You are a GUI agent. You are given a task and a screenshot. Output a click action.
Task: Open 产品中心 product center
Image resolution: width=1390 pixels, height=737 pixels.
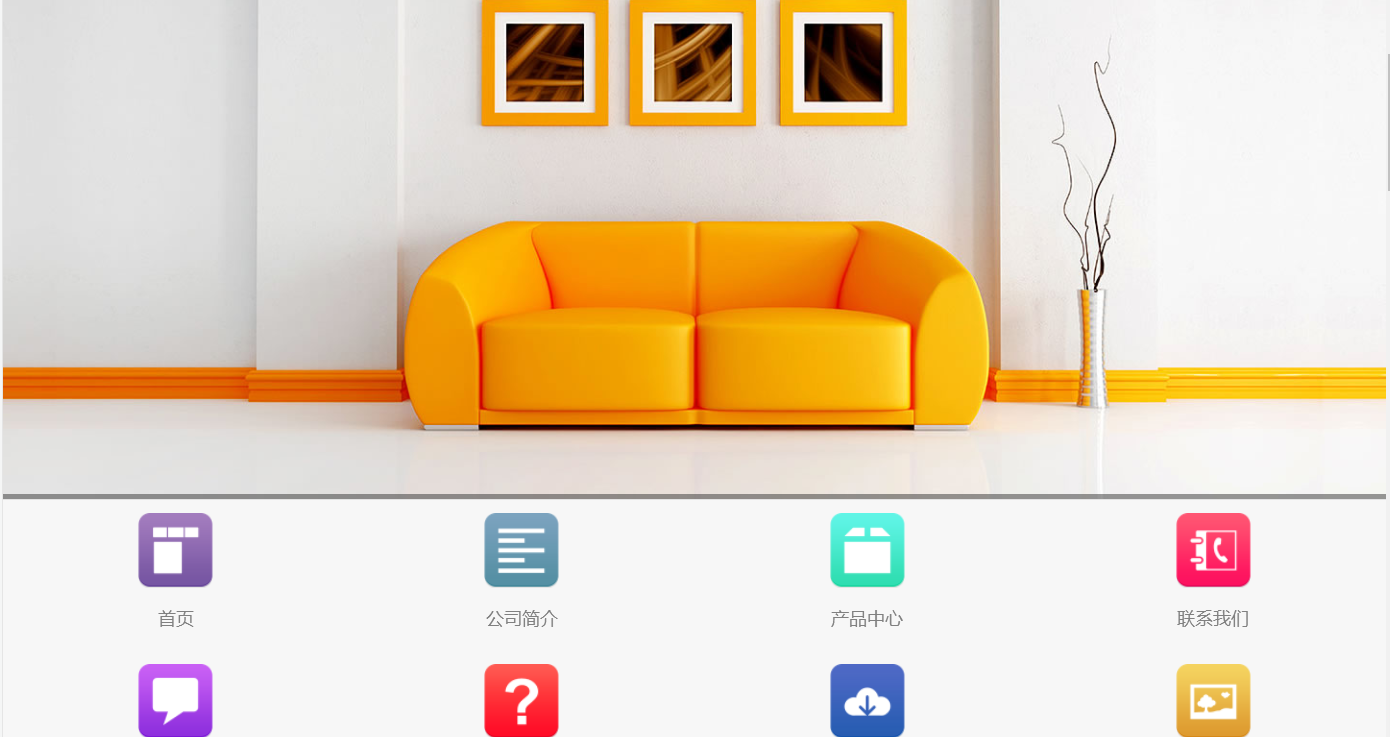click(x=867, y=550)
